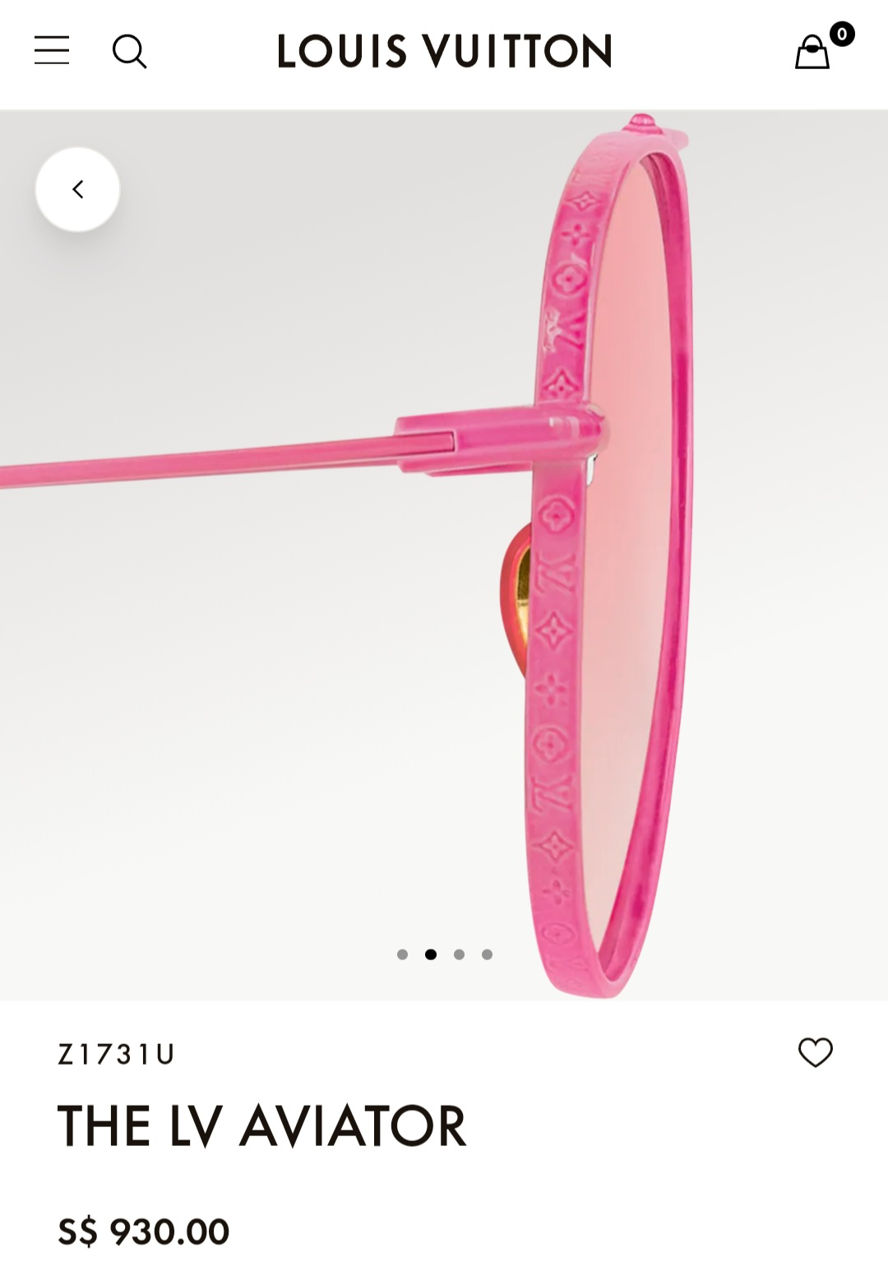Click product reference Z1731U
888x1280 pixels.
pyautogui.click(x=115, y=1053)
